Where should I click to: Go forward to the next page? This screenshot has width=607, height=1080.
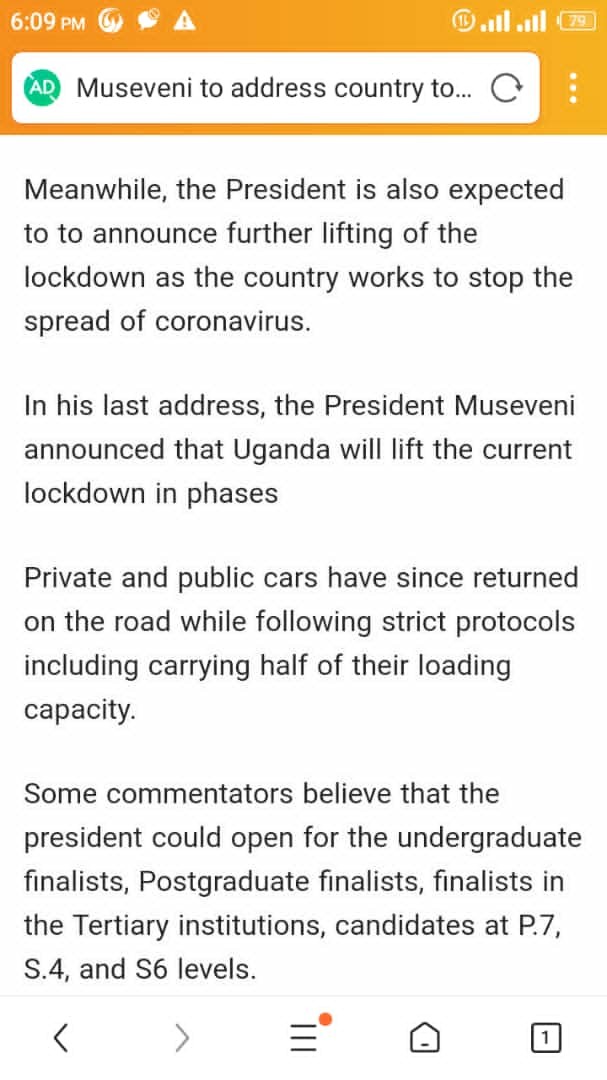pos(181,1038)
